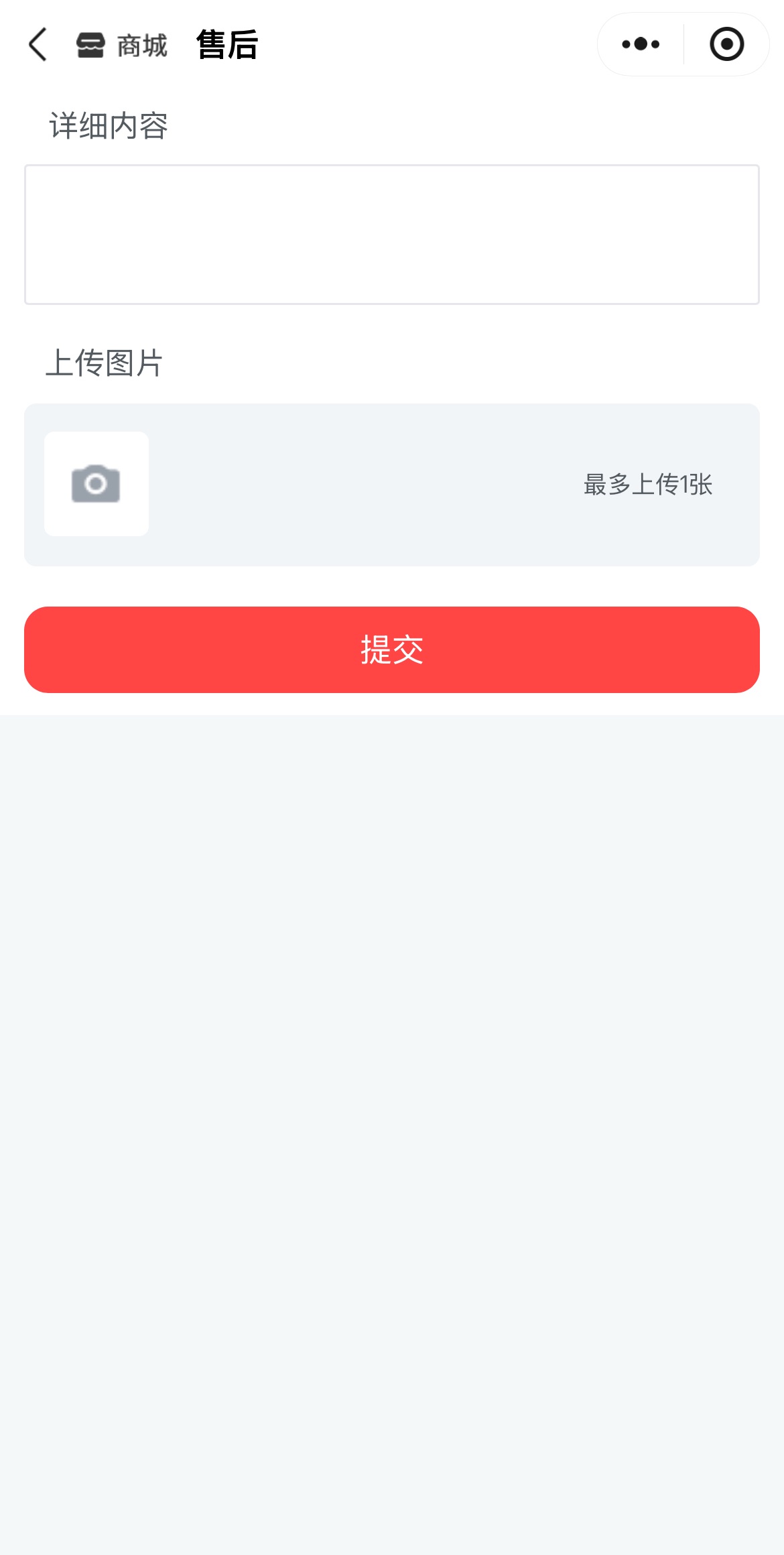Open the 商城 shop home shortcut
This screenshot has width=784, height=1555.
[x=122, y=46]
